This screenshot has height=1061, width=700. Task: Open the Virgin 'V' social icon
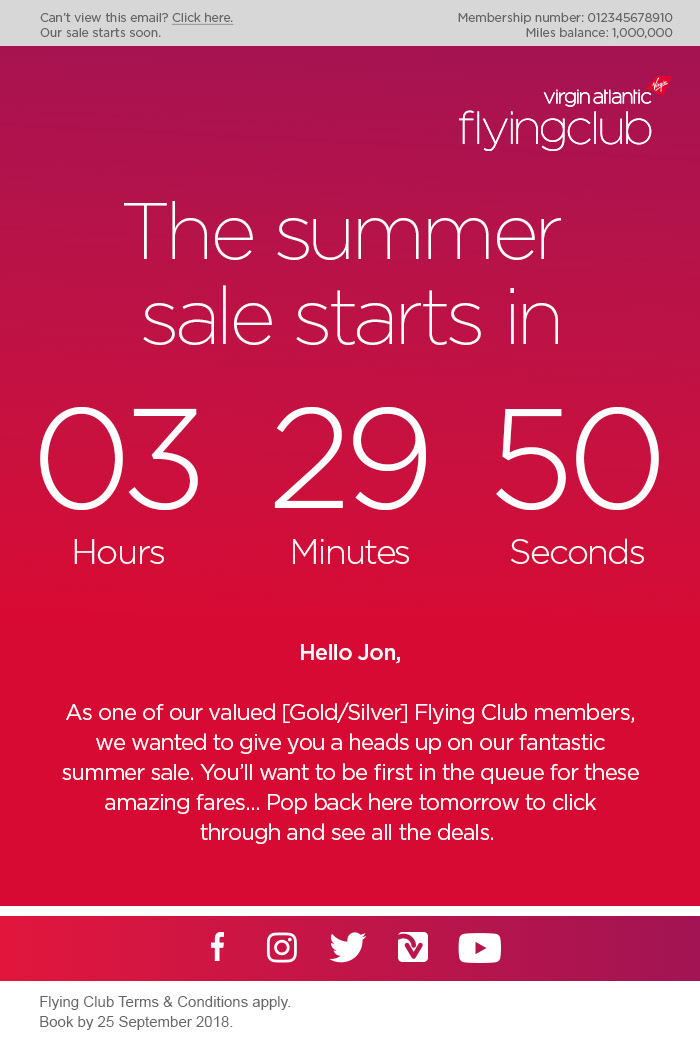pos(413,947)
